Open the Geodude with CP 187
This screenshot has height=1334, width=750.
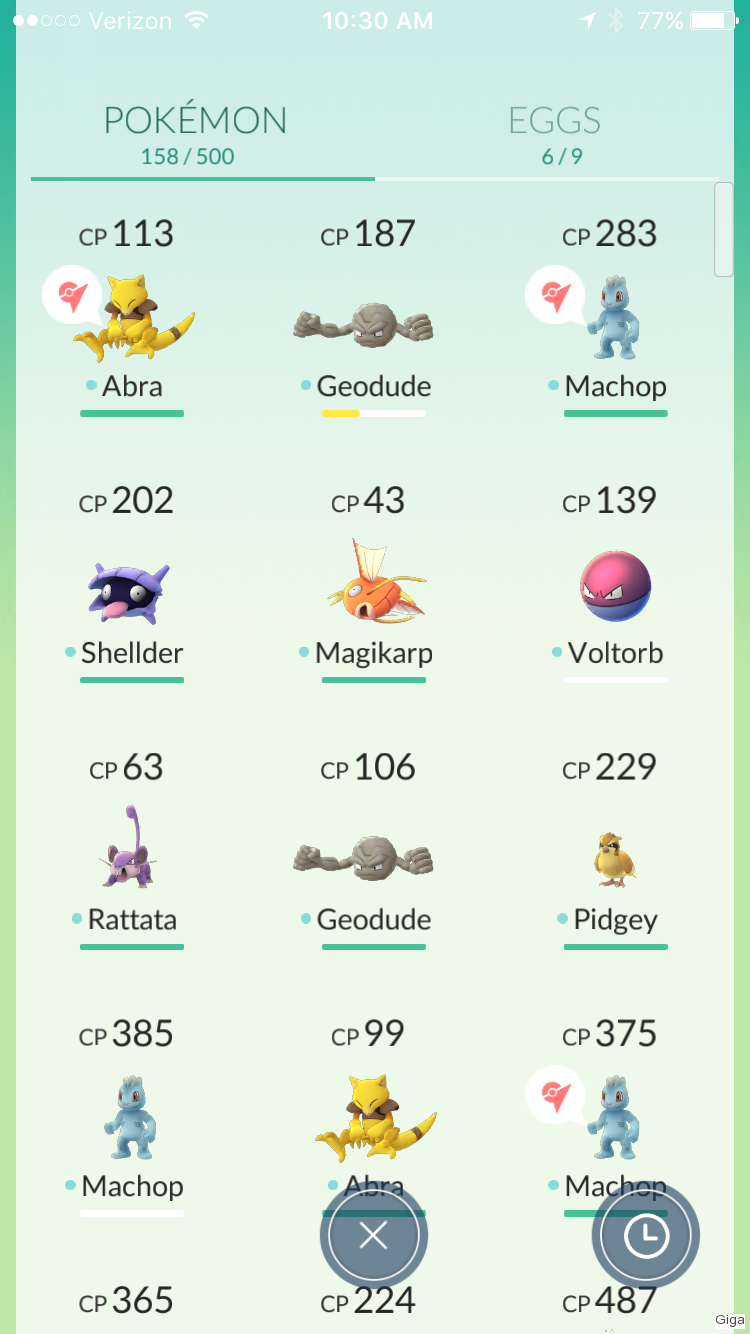coord(374,318)
